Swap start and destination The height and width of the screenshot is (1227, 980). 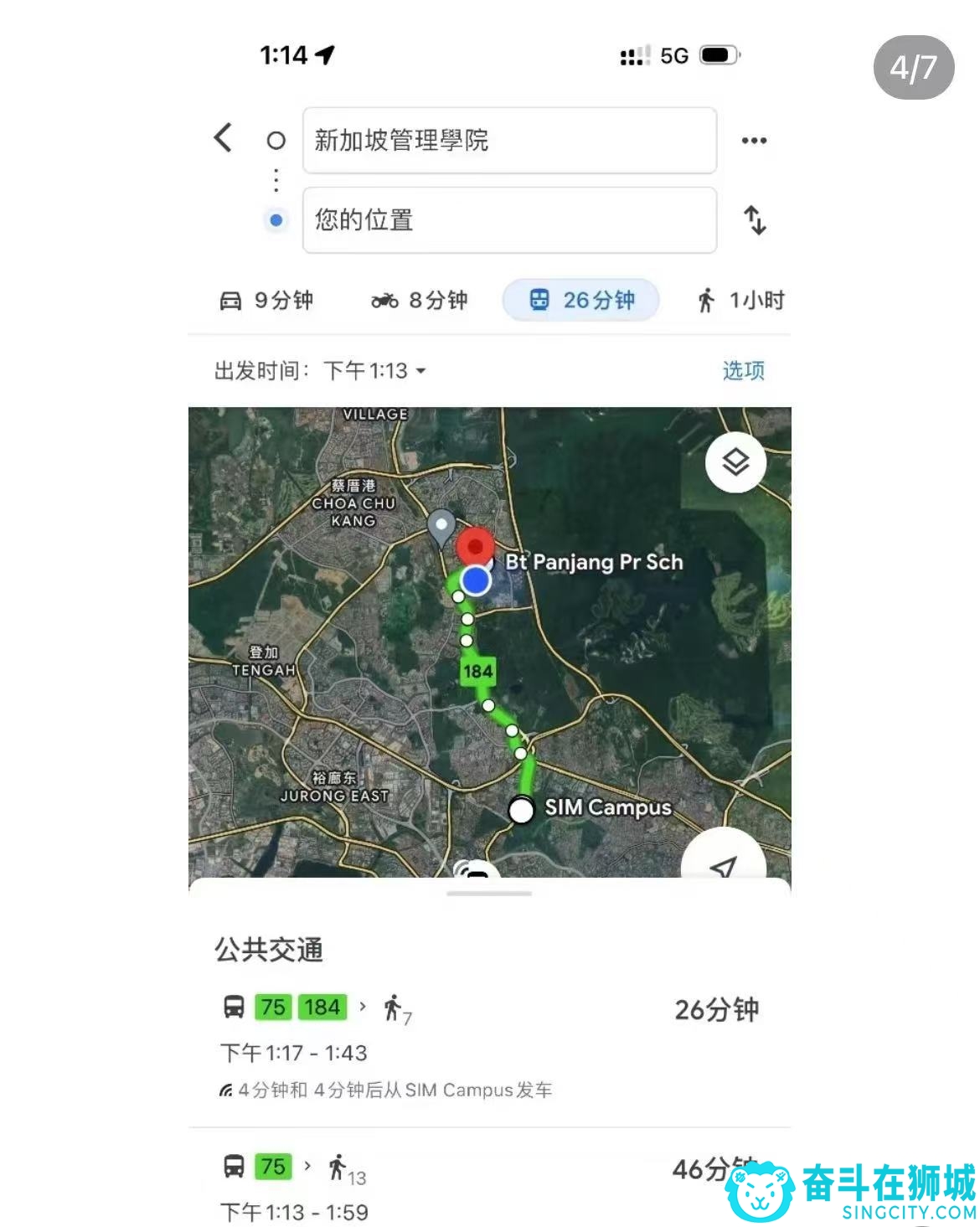(x=755, y=220)
